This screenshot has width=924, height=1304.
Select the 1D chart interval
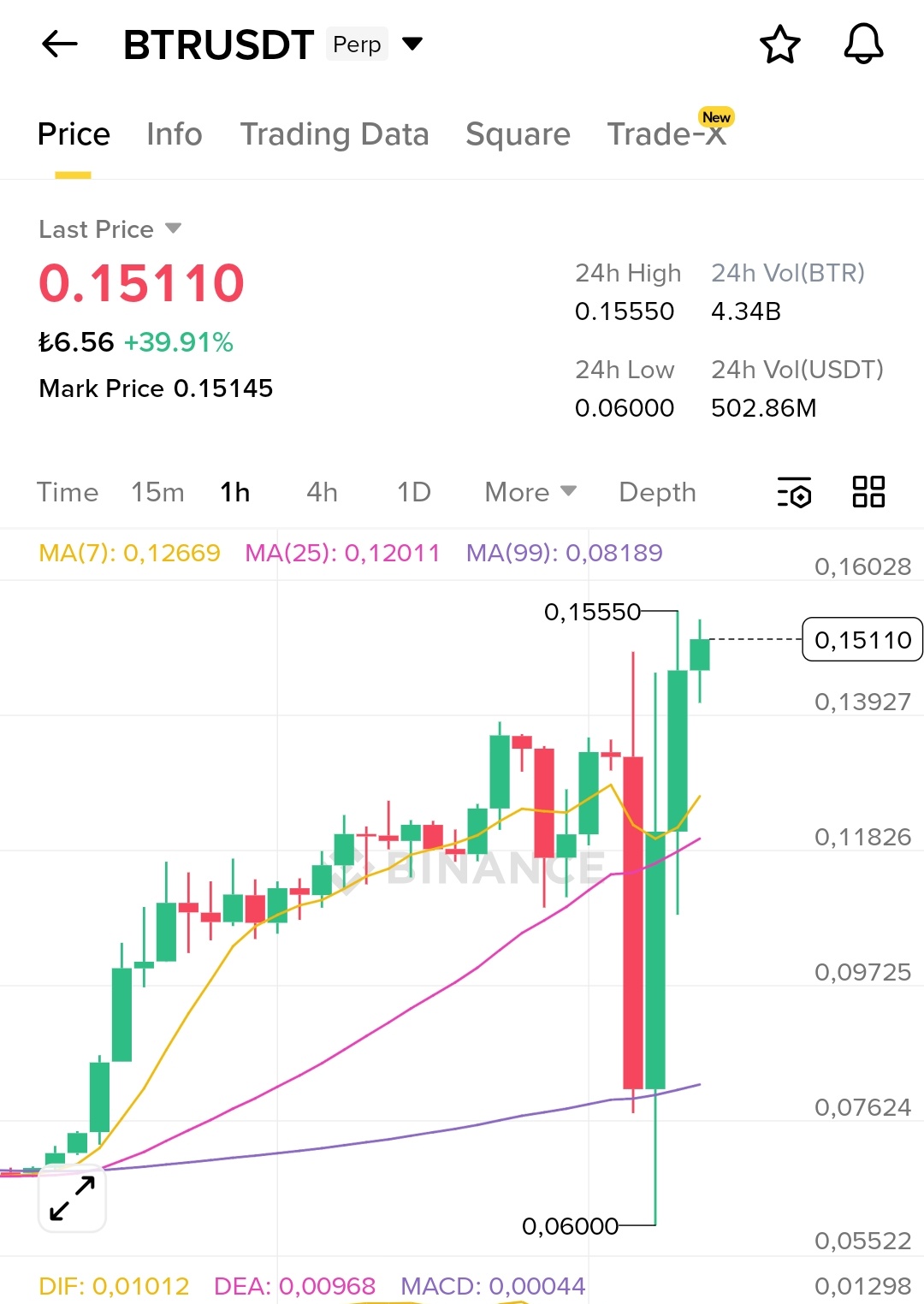(x=414, y=492)
